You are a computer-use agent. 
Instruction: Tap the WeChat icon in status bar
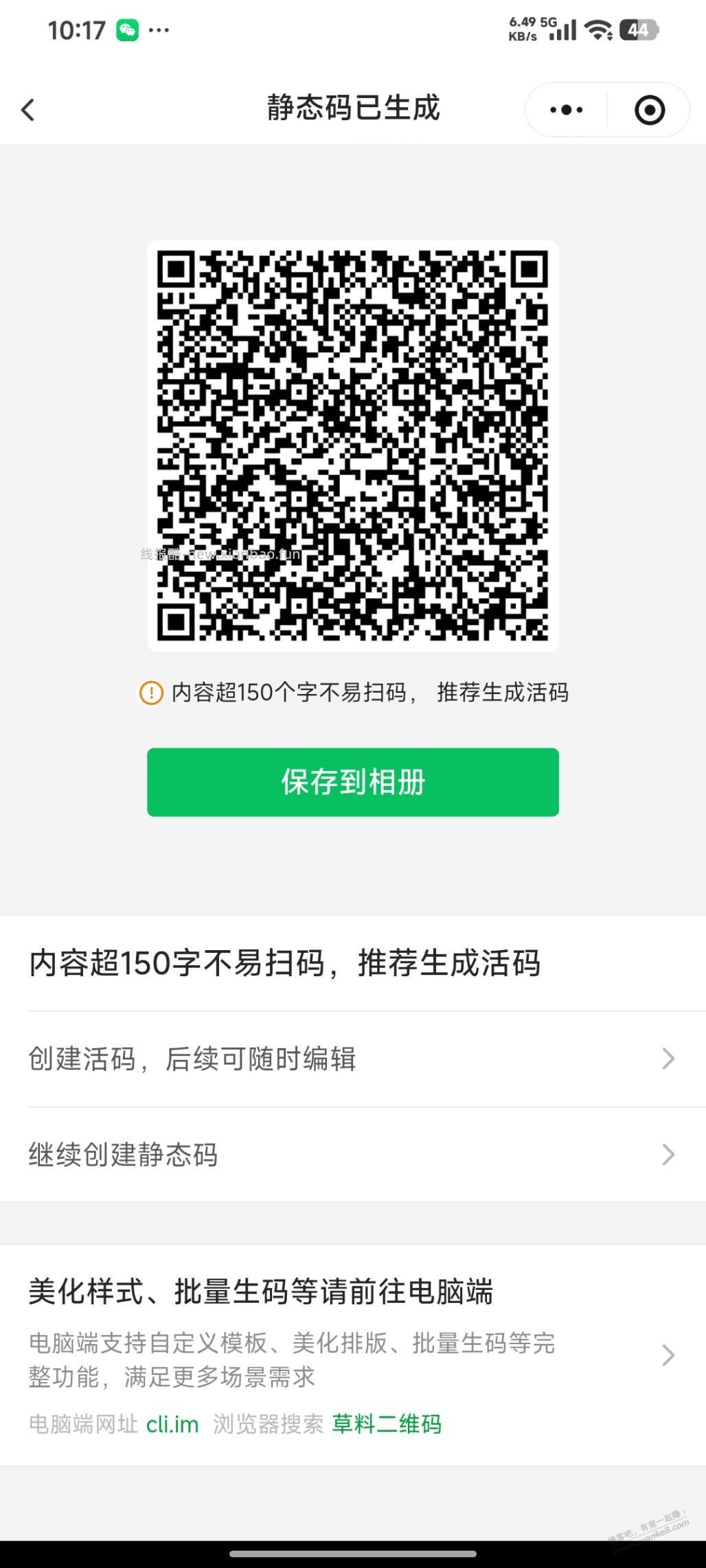click(128, 30)
